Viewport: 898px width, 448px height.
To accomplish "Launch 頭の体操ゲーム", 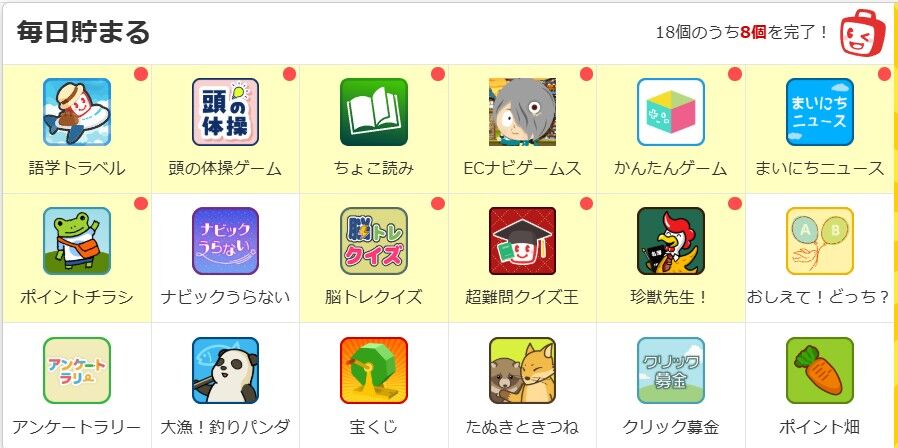I will point(225,129).
